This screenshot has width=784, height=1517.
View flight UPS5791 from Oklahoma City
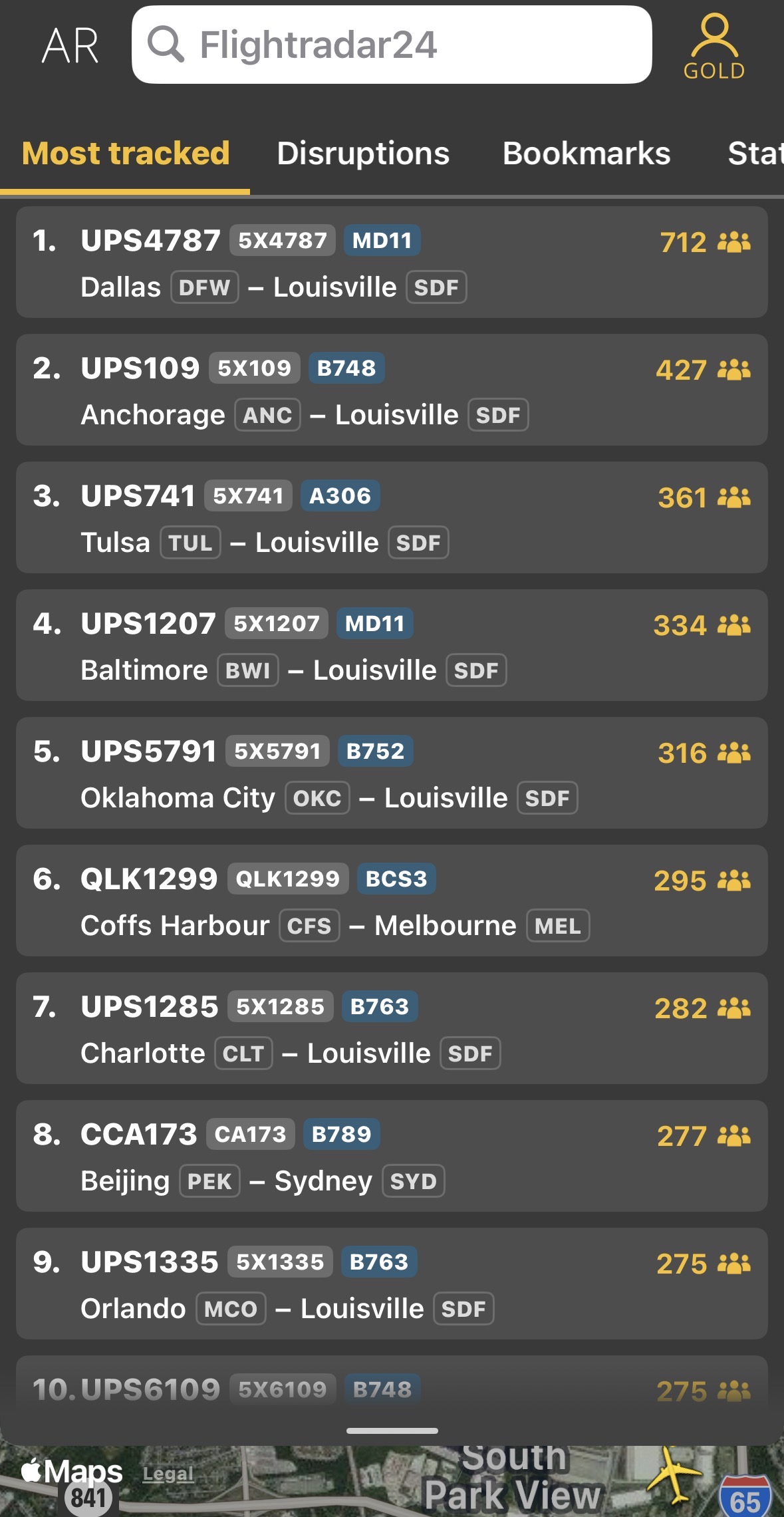[x=391, y=773]
